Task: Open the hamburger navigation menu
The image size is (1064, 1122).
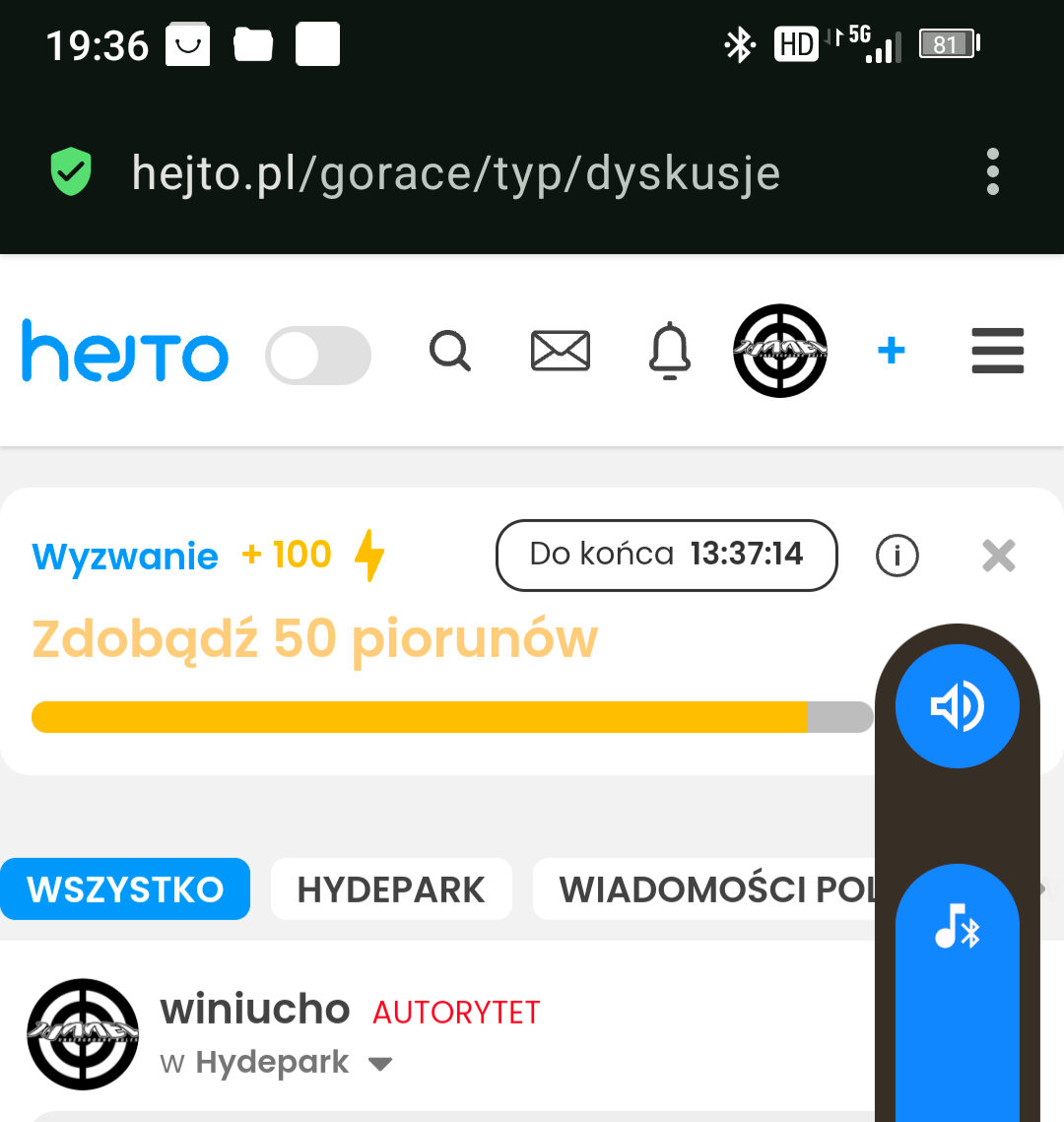Action: (x=997, y=351)
